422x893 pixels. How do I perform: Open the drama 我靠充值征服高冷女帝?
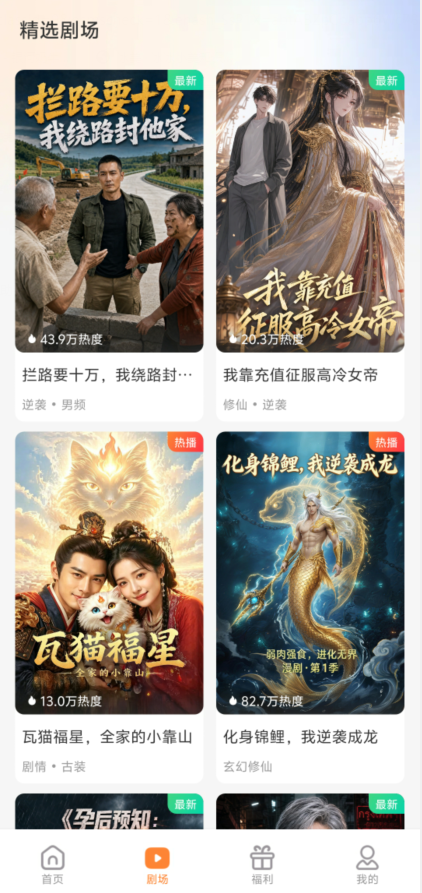click(x=310, y=245)
